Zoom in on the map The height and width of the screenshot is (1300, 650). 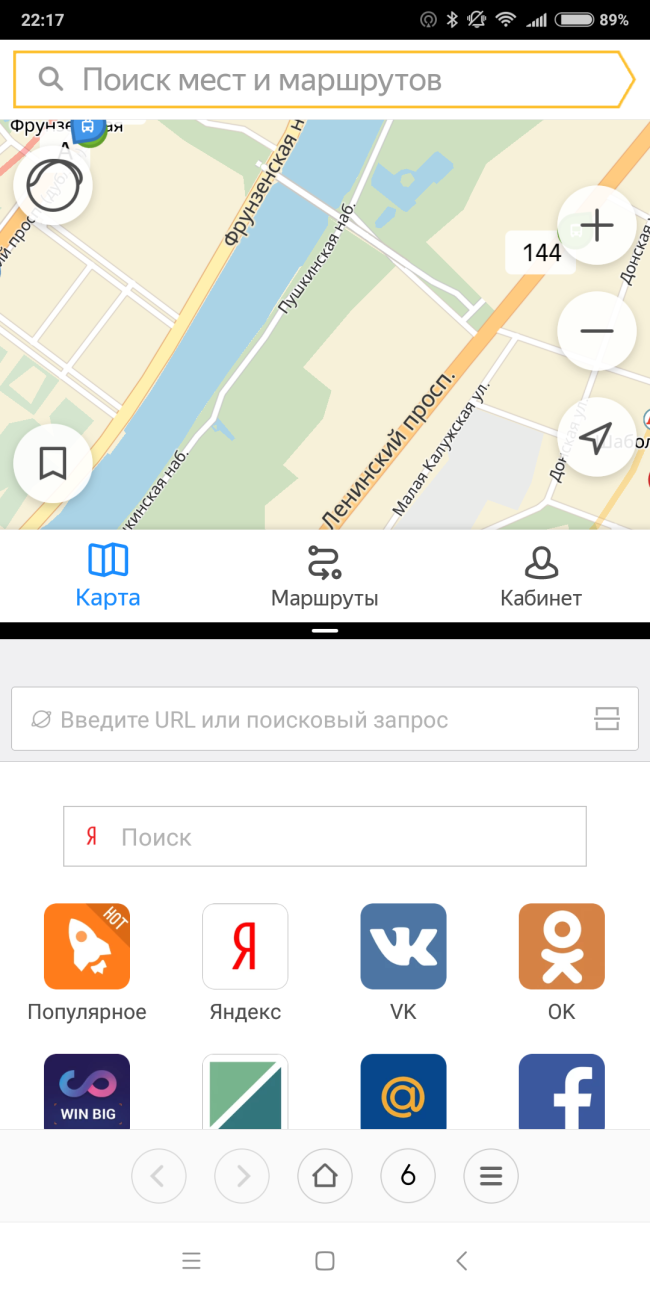596,226
